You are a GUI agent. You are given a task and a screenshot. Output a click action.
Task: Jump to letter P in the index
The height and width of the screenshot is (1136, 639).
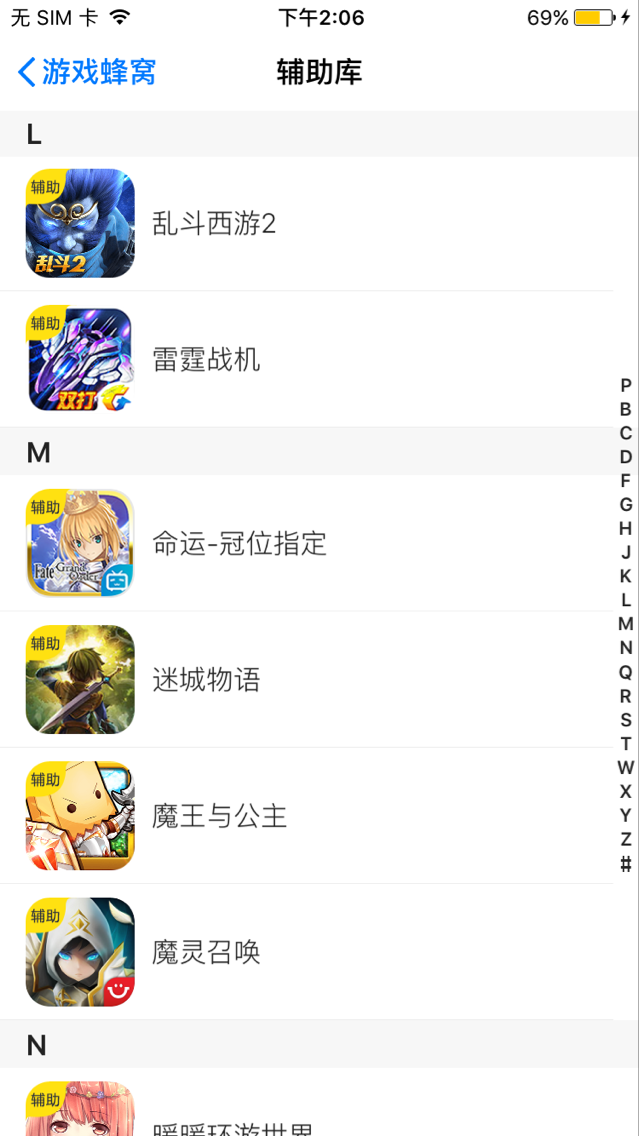(626, 385)
